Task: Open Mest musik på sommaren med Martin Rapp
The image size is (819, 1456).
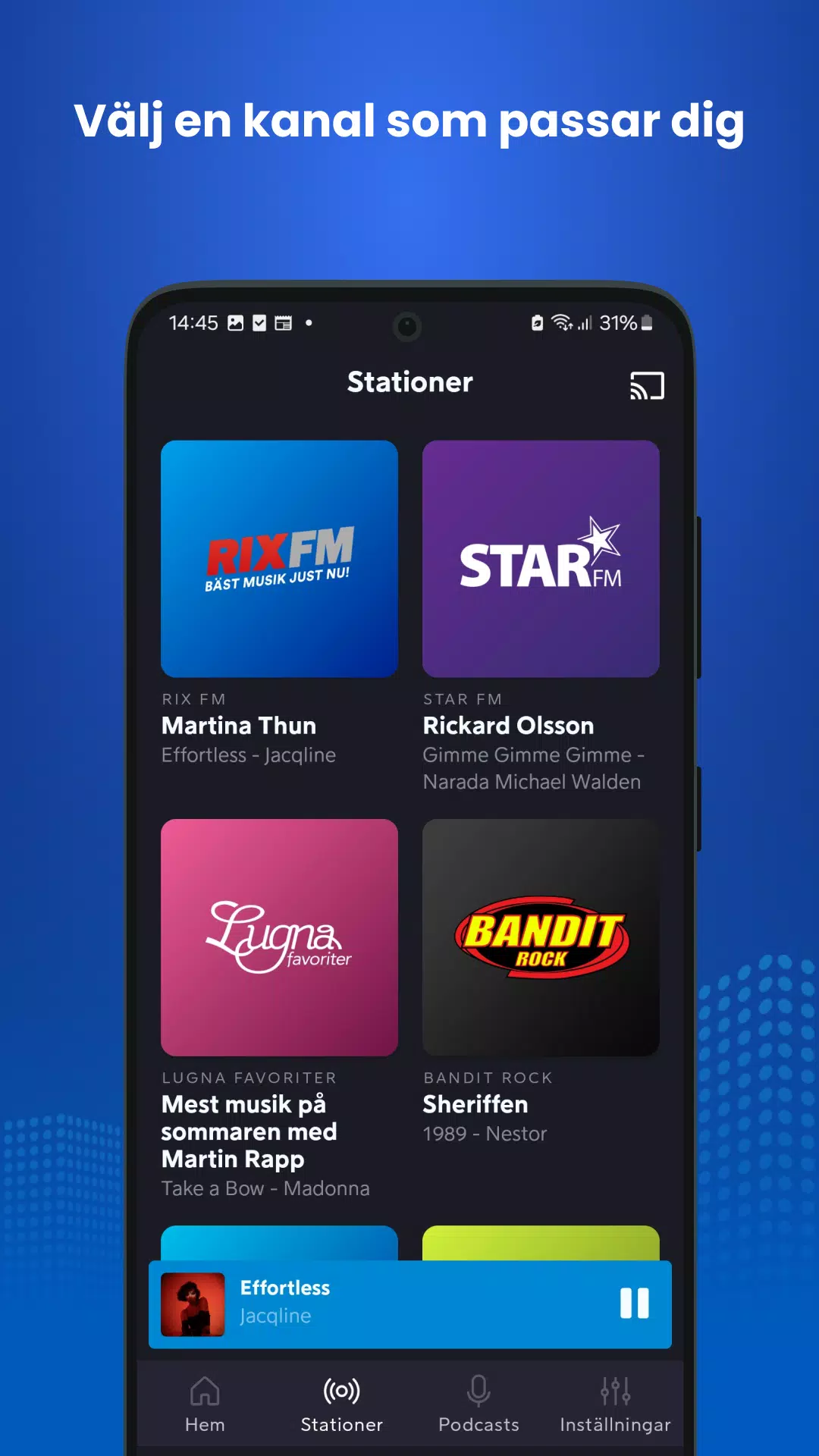Action: pyautogui.click(x=249, y=1131)
